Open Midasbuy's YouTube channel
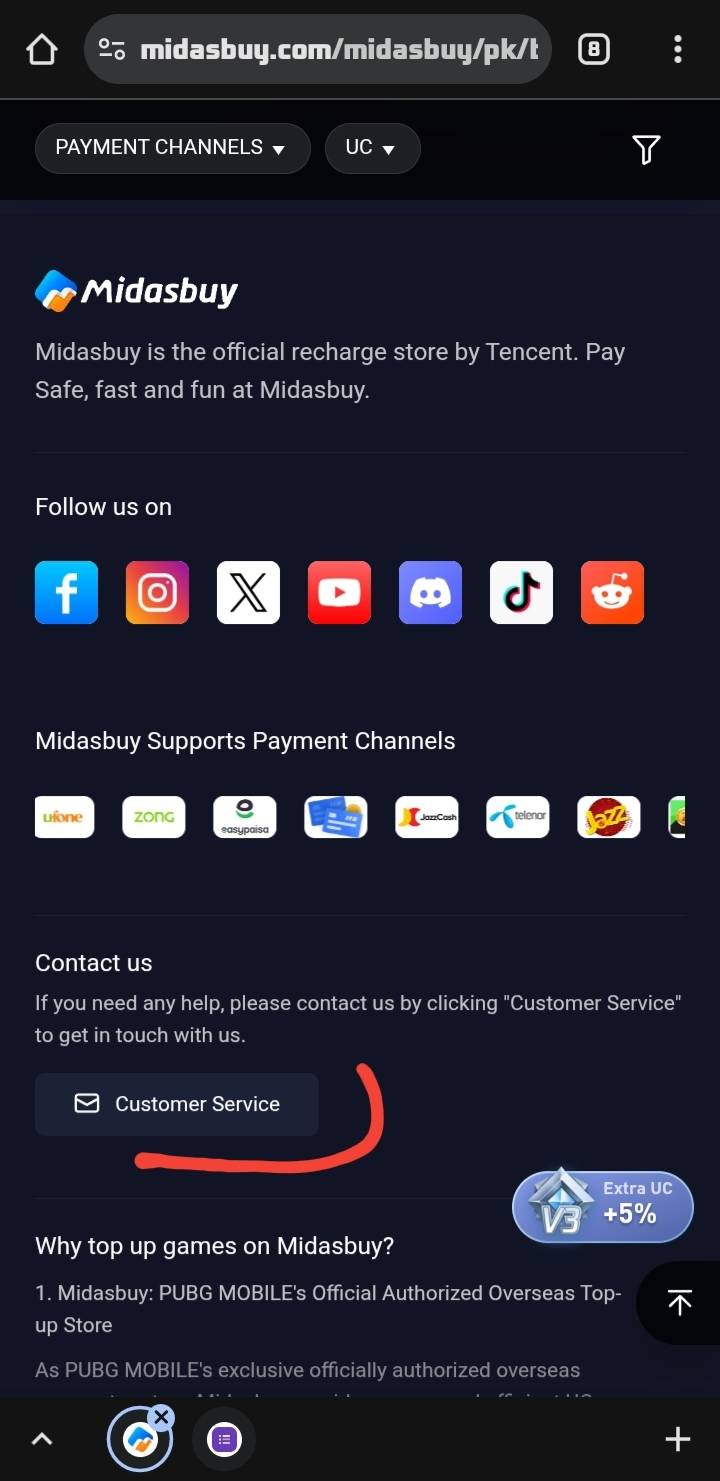 point(339,593)
